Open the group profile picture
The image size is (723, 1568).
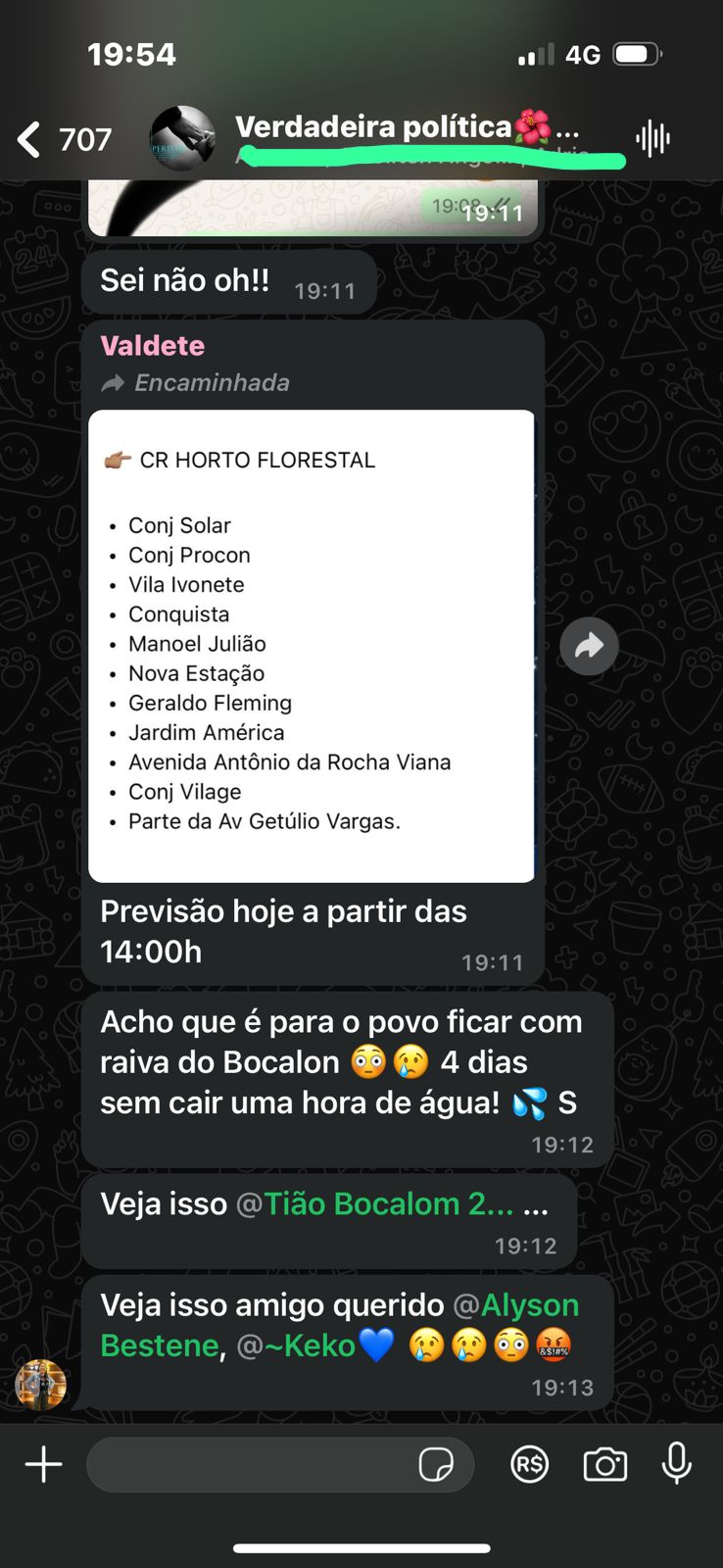point(182,138)
